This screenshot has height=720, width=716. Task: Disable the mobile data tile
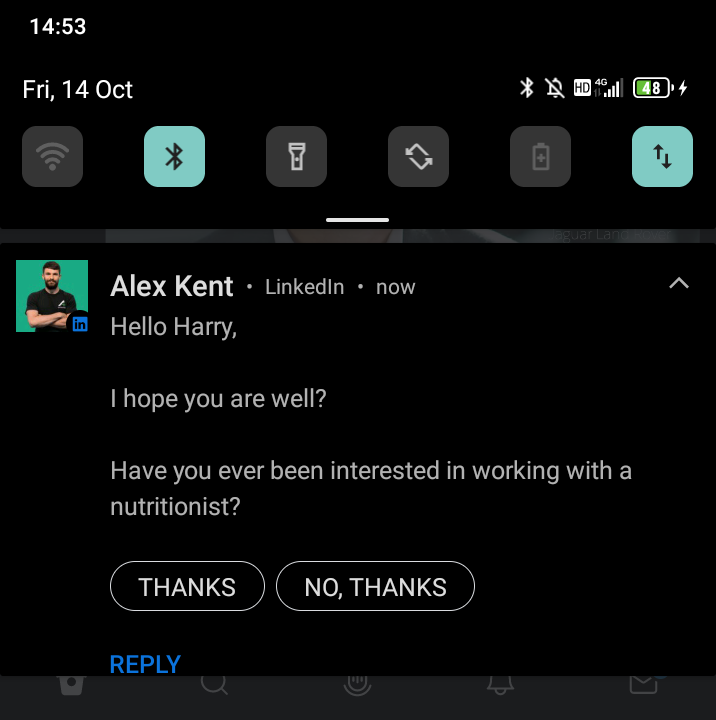pyautogui.click(x=662, y=157)
